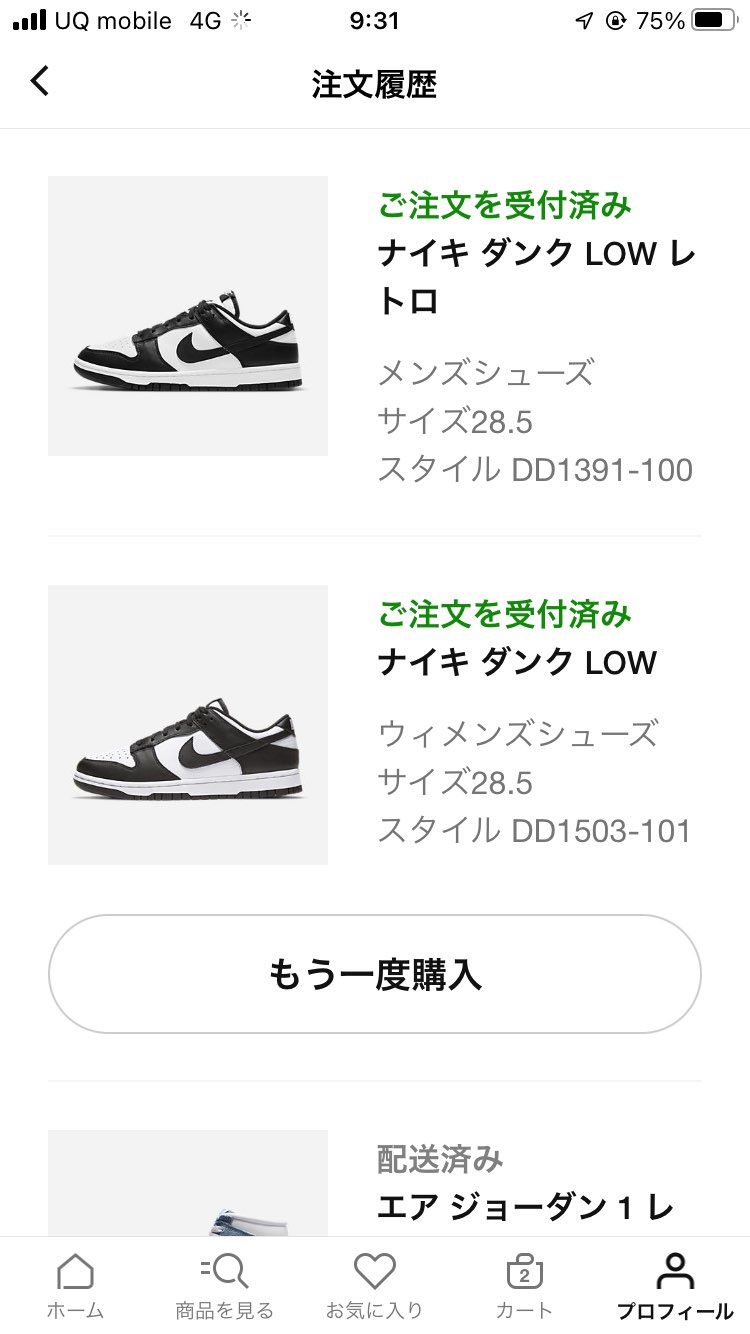Open ナイキ ダンク LOW レトロ order details

536,277
